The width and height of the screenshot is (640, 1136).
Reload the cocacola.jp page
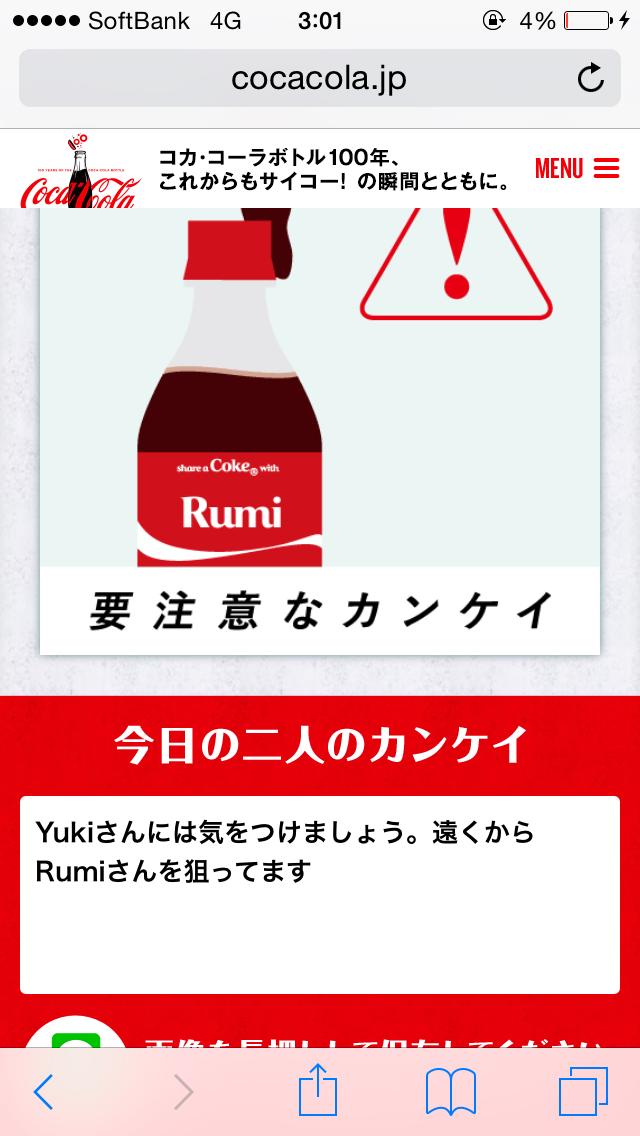591,78
